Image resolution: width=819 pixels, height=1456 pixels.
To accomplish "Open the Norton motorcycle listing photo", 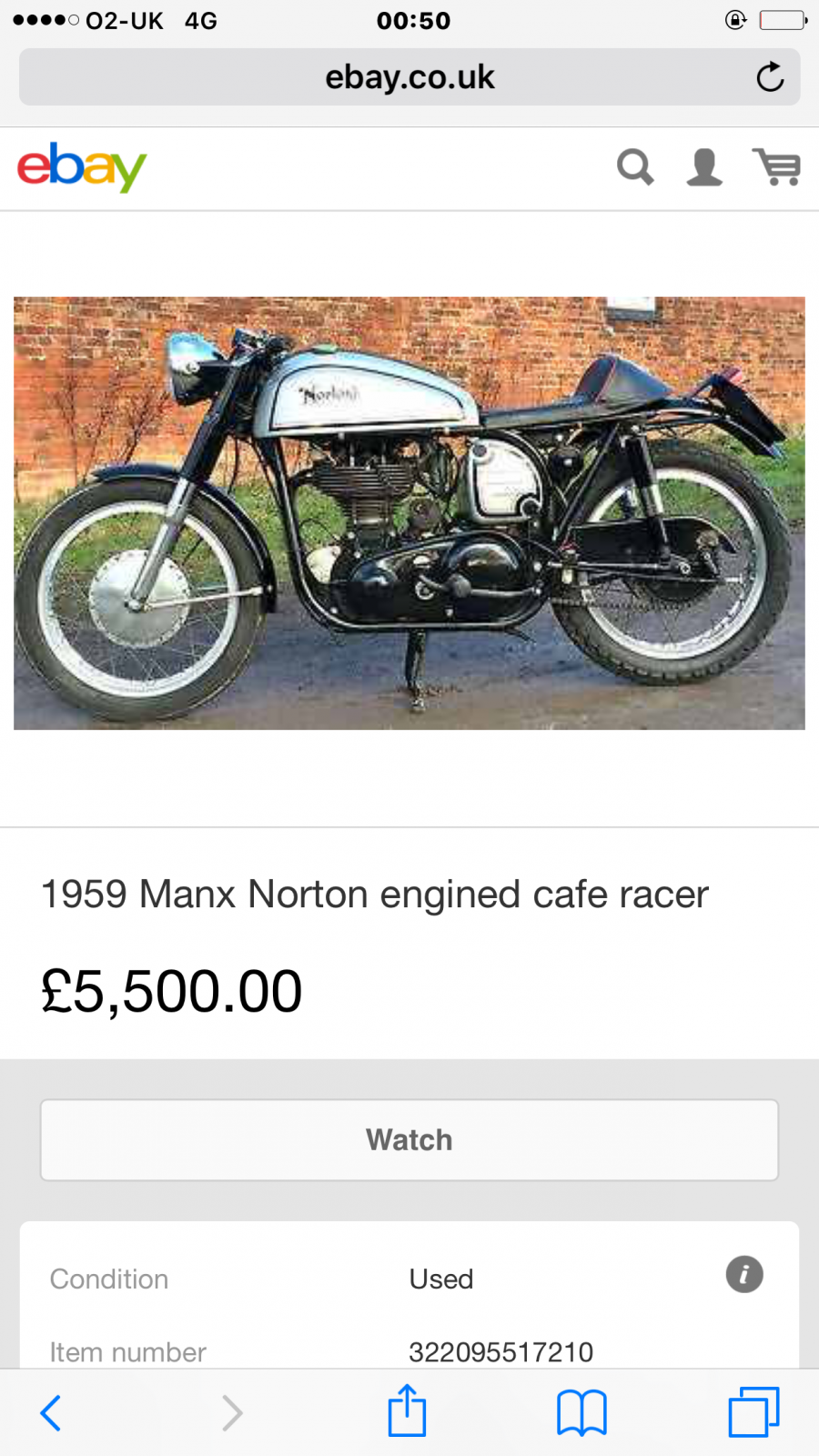I will [x=409, y=513].
